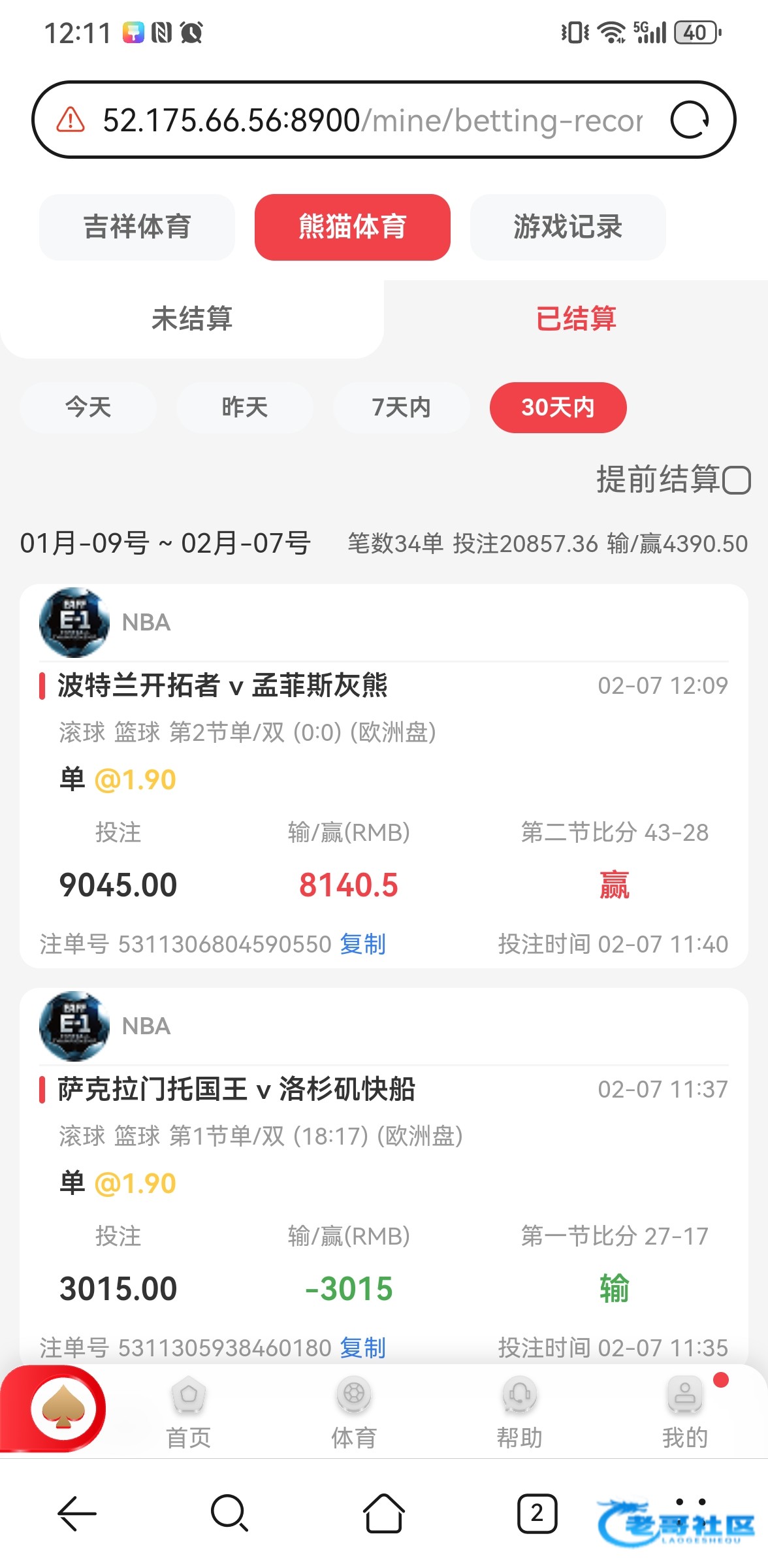768x1568 pixels.
Task: Open the 游戏记录 tab
Action: click(x=568, y=227)
